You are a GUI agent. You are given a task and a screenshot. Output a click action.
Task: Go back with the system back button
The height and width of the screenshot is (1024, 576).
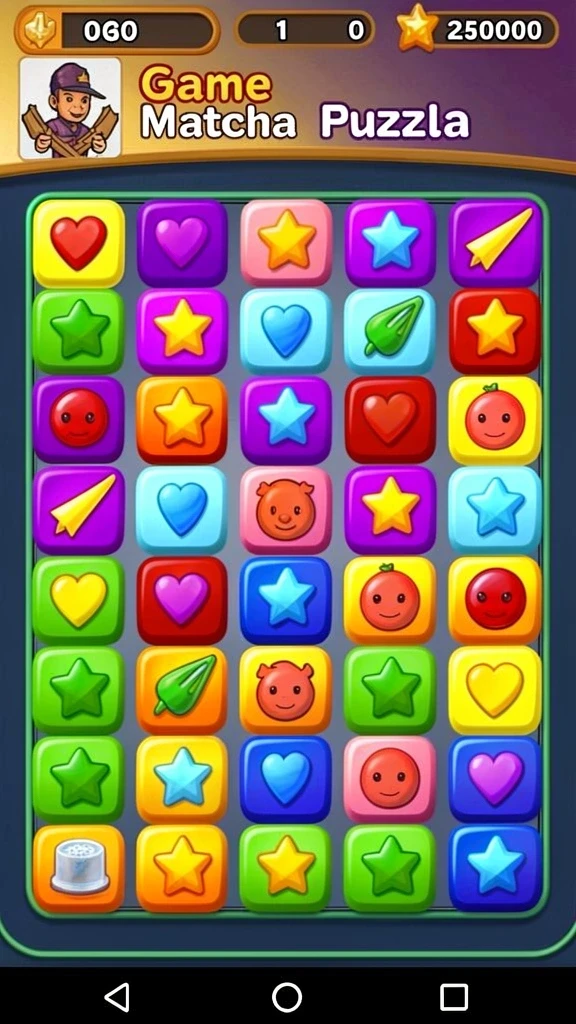click(x=118, y=997)
